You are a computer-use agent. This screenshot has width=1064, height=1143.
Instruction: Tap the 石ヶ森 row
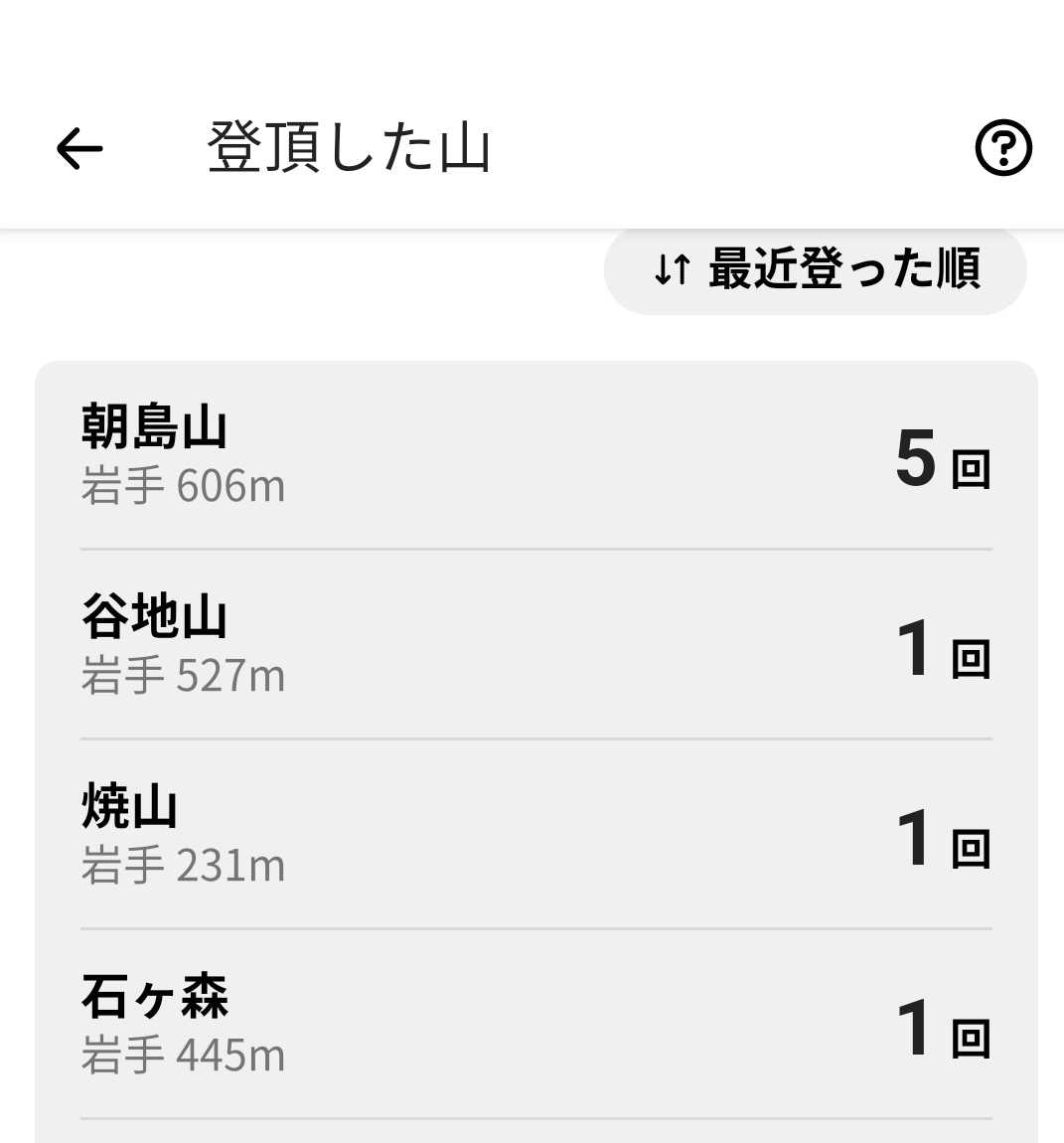click(x=536, y=1025)
